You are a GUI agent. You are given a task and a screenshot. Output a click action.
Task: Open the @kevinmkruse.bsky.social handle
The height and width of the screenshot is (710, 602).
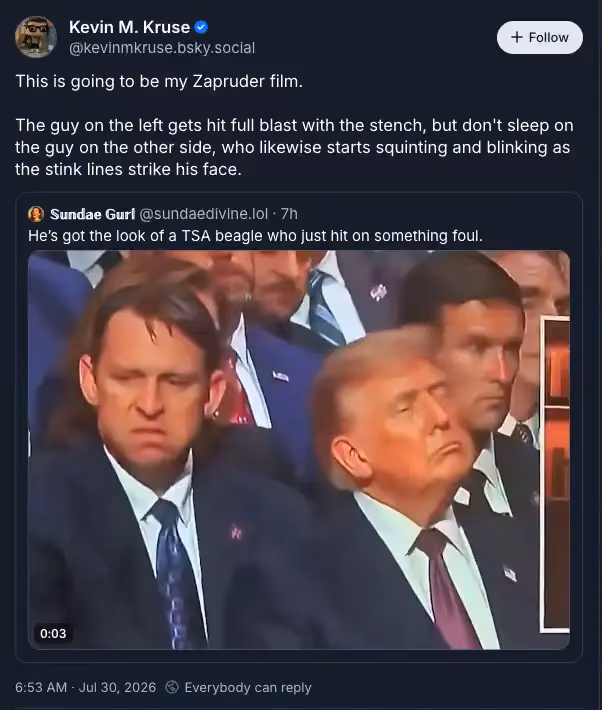coord(162,48)
